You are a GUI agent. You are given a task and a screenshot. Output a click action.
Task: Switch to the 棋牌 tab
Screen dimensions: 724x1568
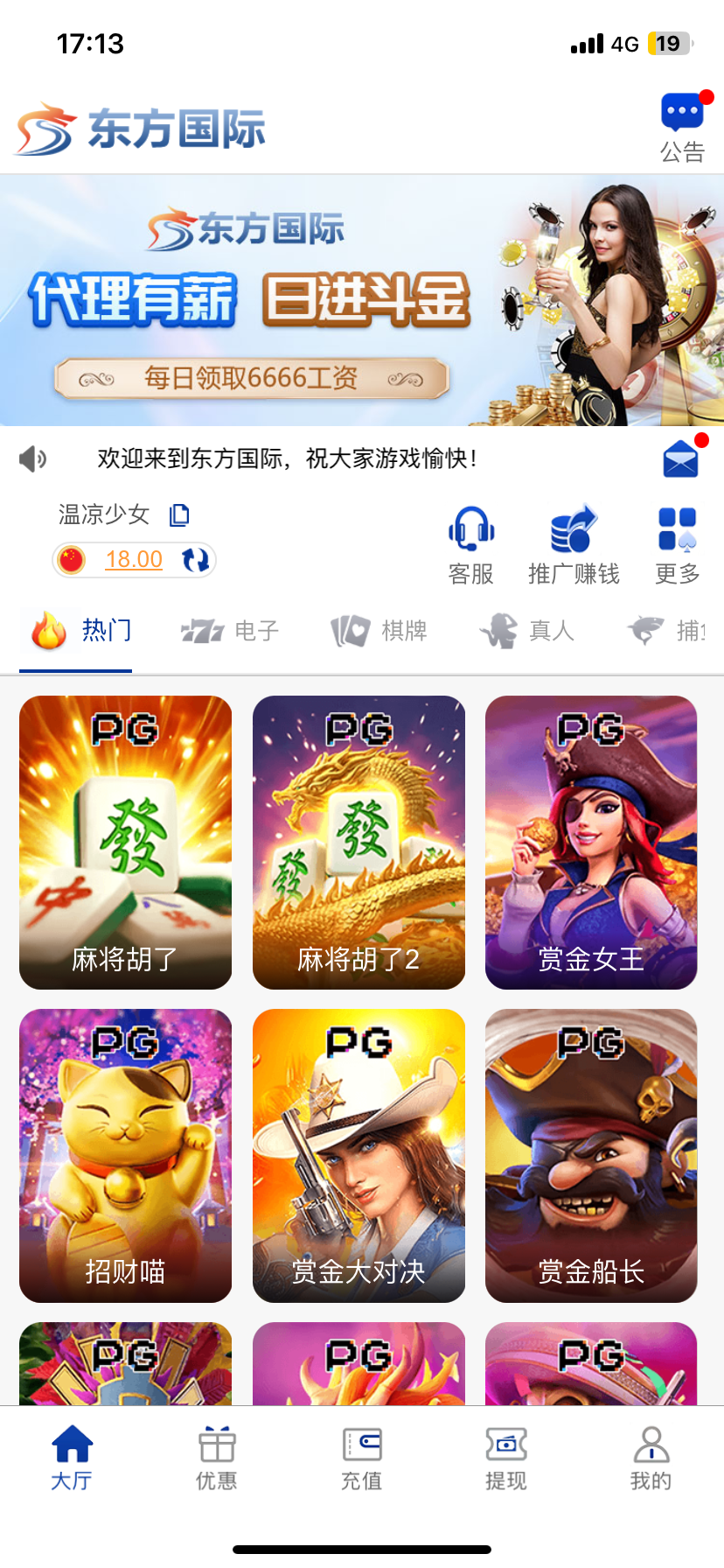[379, 630]
